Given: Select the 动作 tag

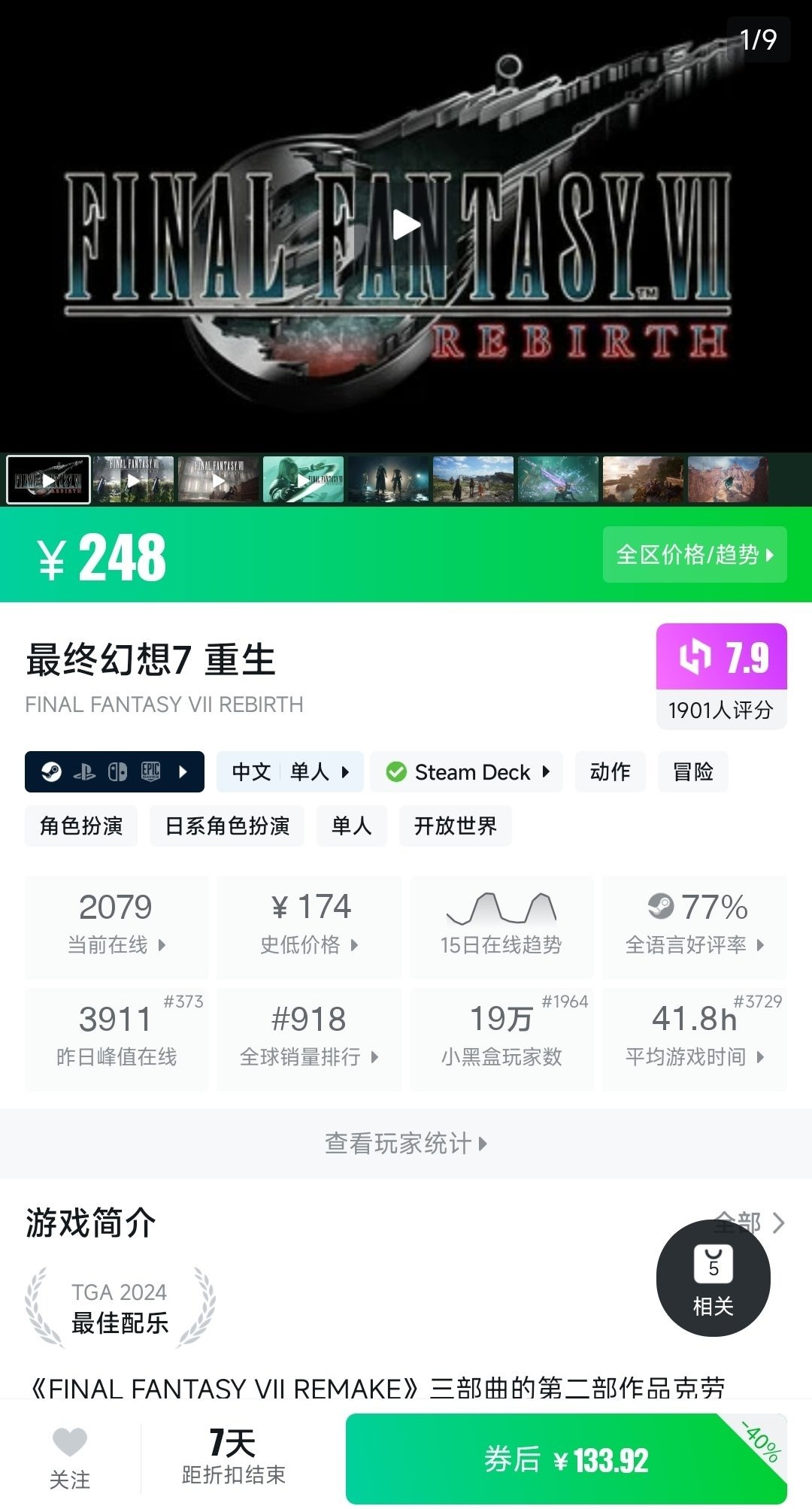Looking at the screenshot, I should [x=610, y=771].
